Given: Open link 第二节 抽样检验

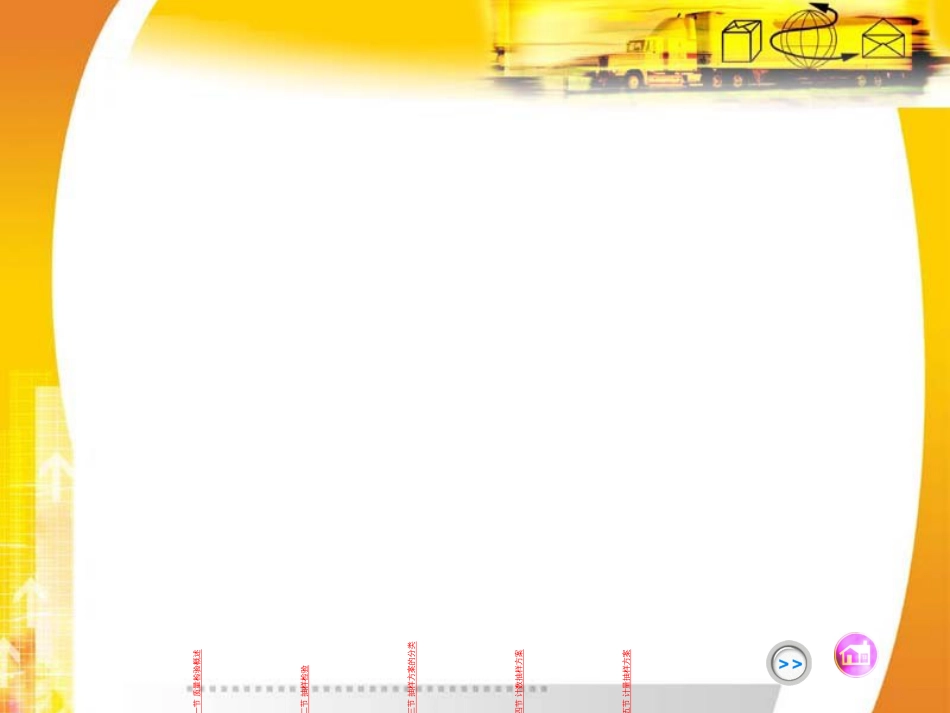Looking at the screenshot, I should 305,688.
